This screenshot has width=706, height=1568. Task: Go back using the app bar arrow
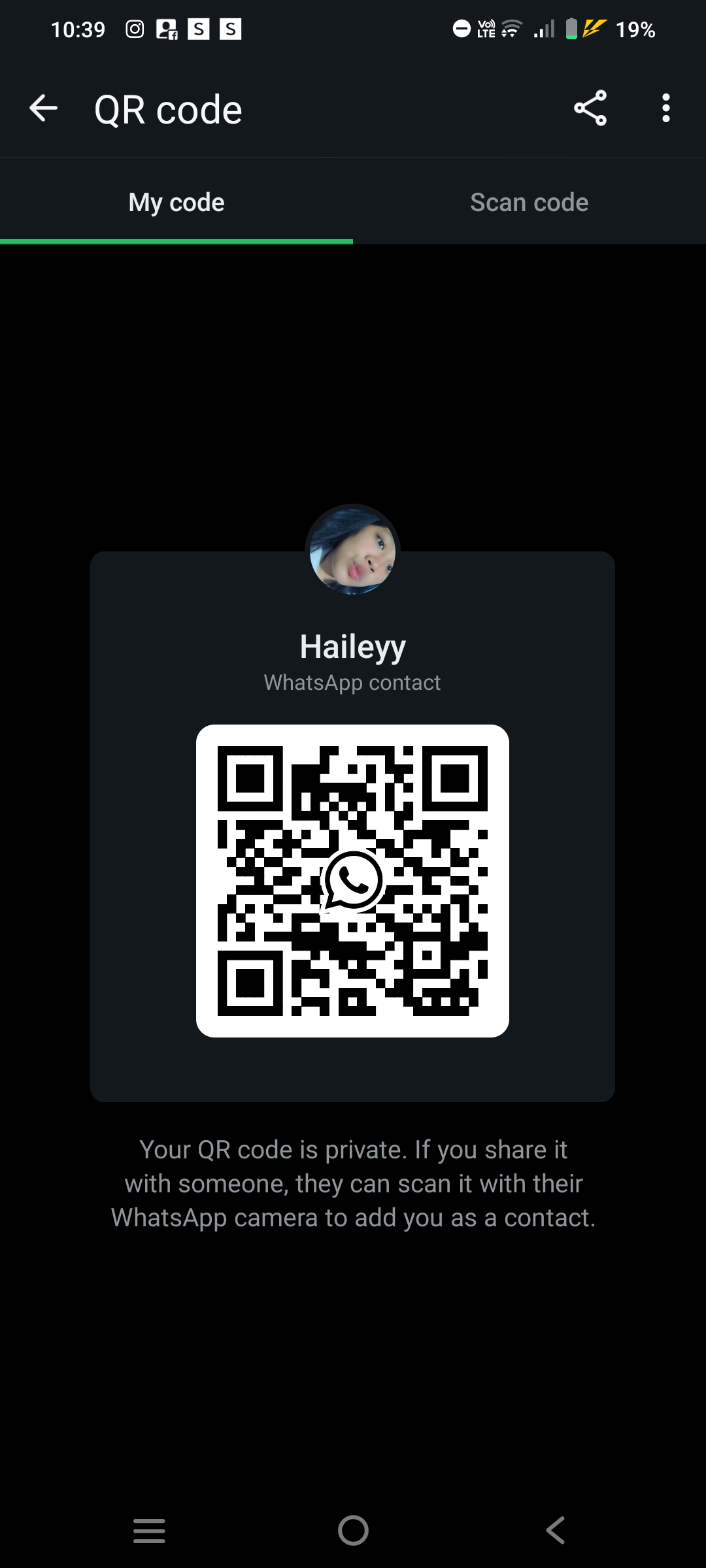tap(44, 108)
